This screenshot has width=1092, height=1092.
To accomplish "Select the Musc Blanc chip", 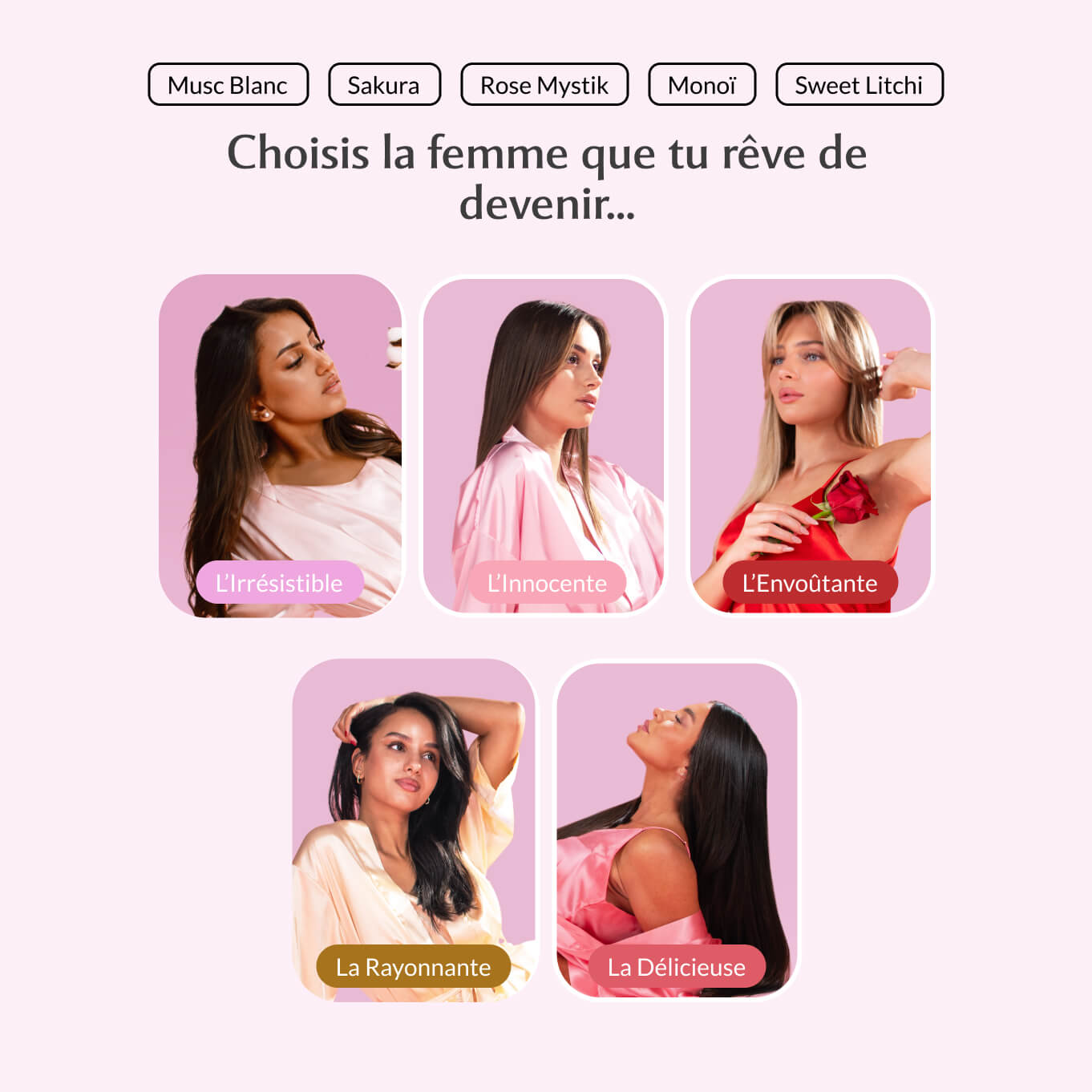I will 228,85.
